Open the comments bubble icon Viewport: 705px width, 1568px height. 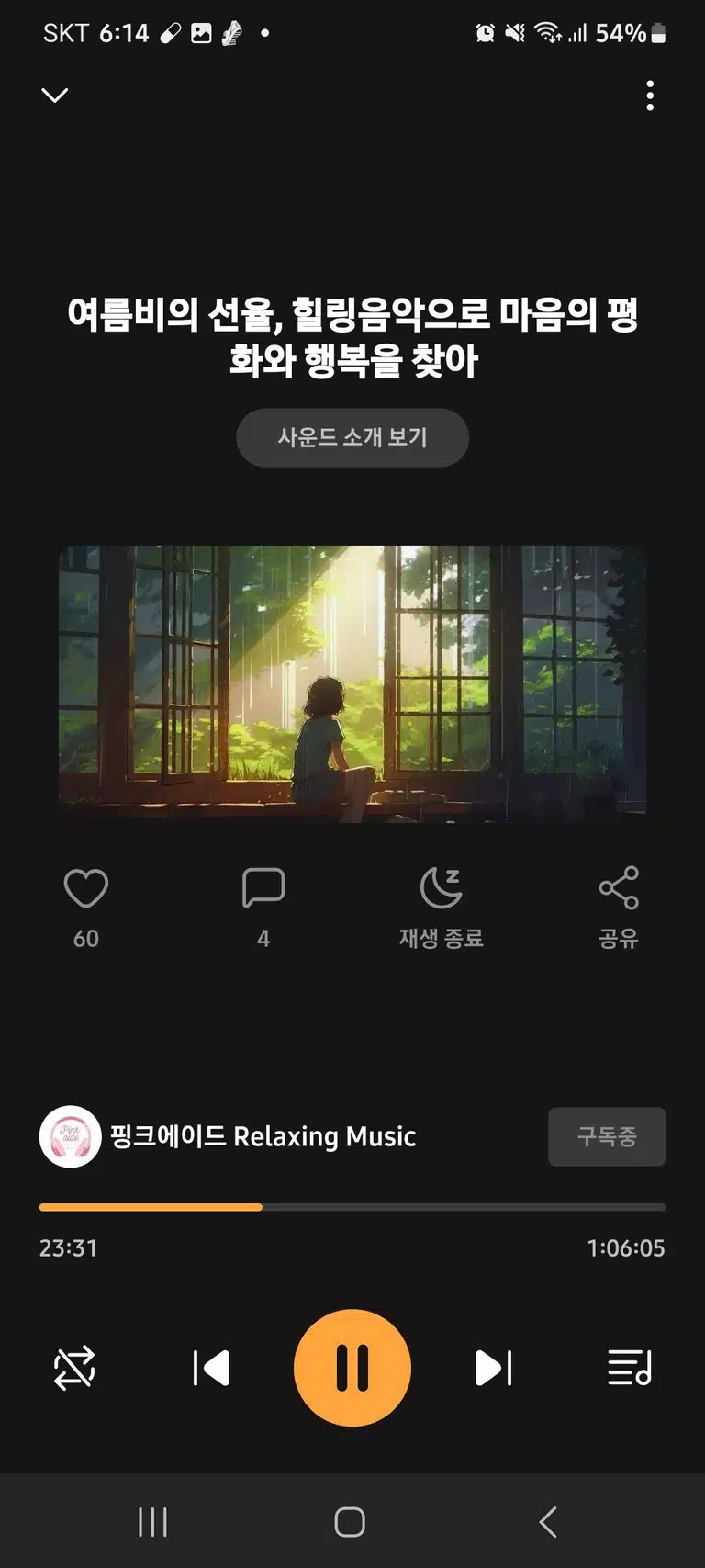click(263, 888)
